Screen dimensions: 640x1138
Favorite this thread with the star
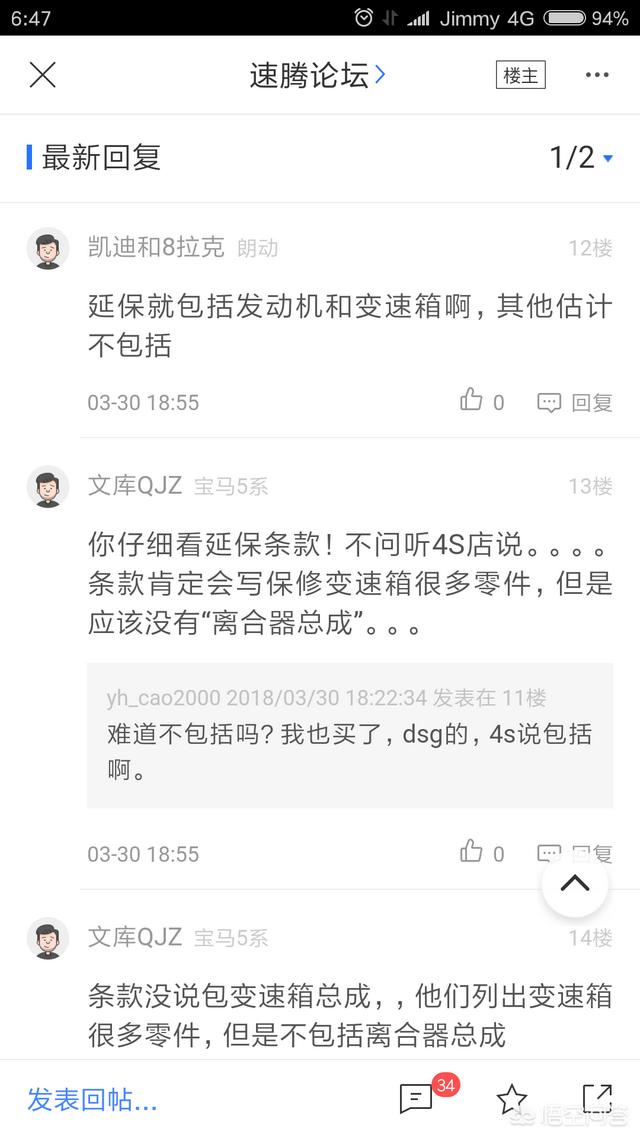point(512,1099)
